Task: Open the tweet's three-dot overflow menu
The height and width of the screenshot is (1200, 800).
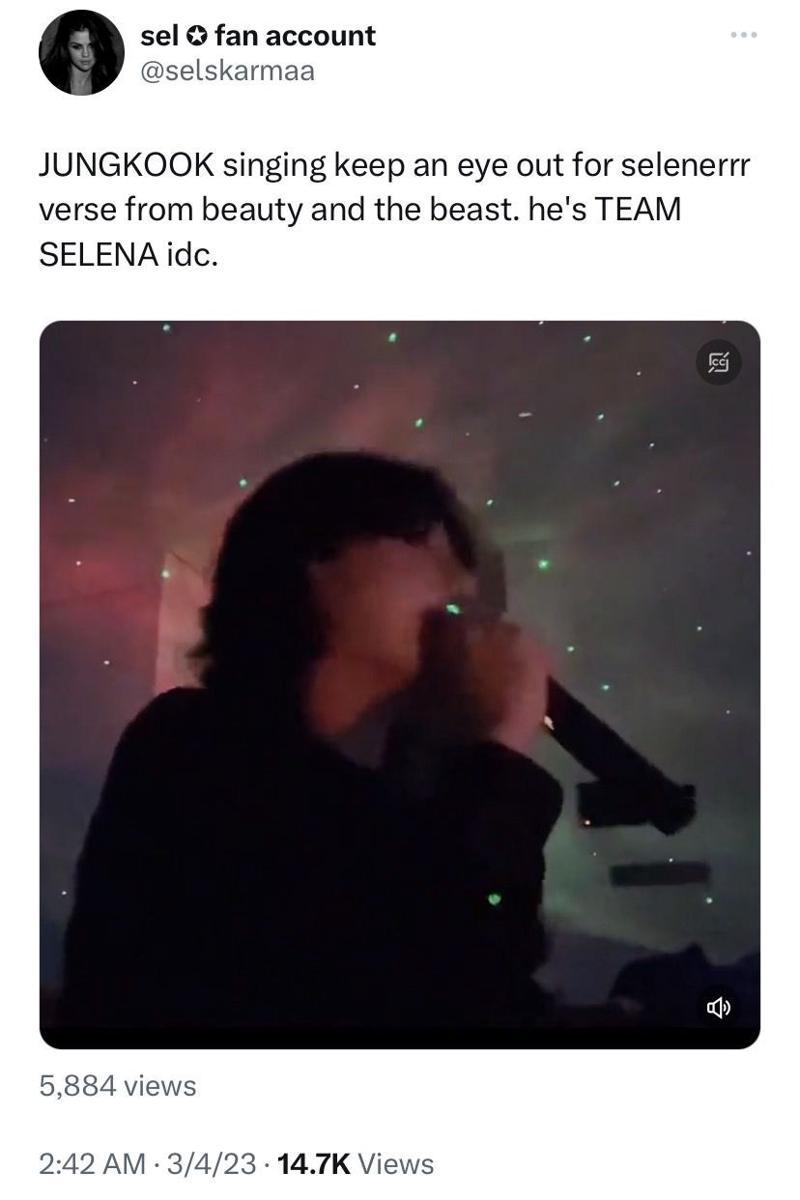Action: tap(743, 36)
